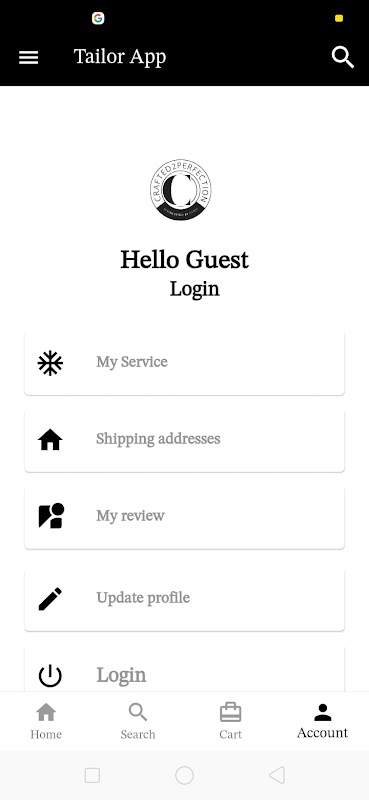Screen dimensions: 369x800
Task: Tap the search icon in the app bar
Action: click(x=342, y=57)
